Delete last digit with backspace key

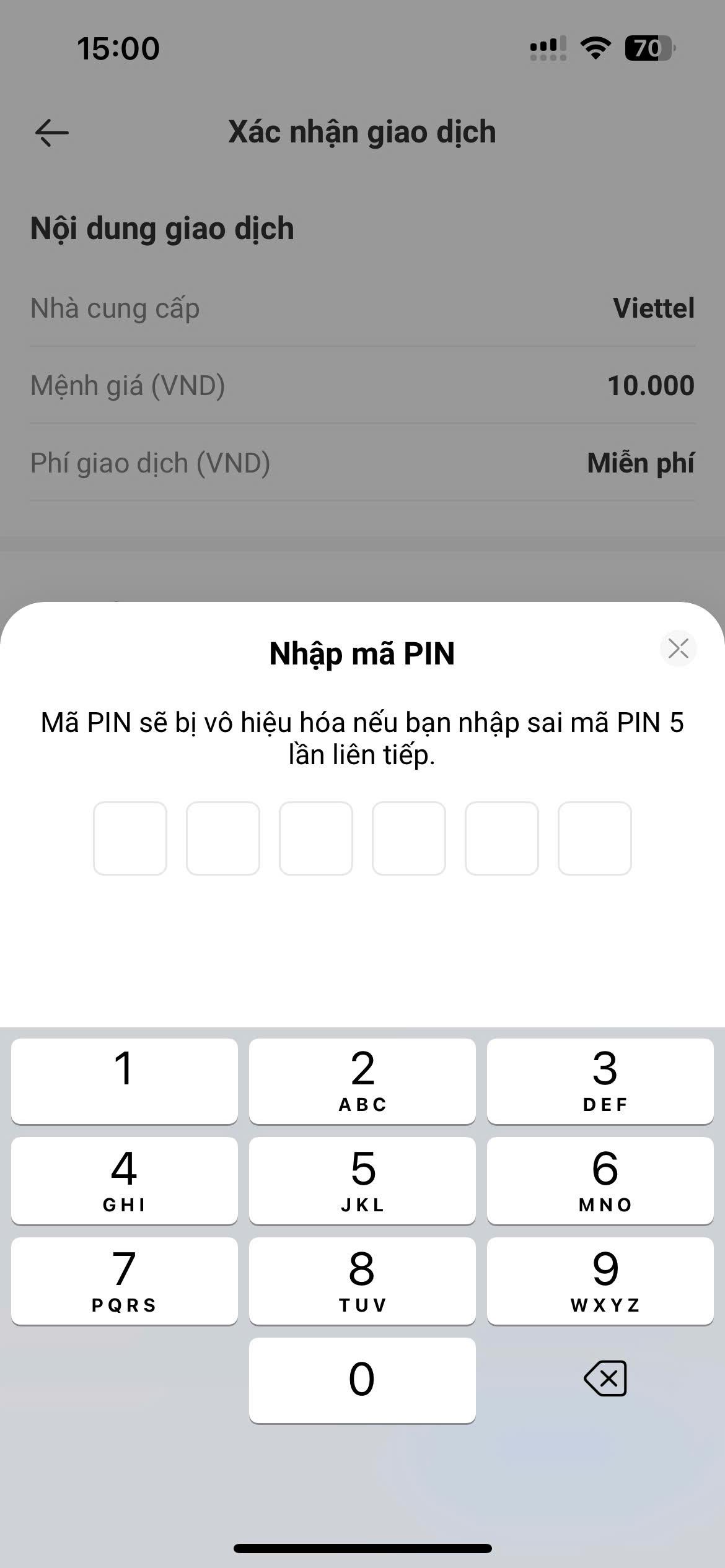605,1379
